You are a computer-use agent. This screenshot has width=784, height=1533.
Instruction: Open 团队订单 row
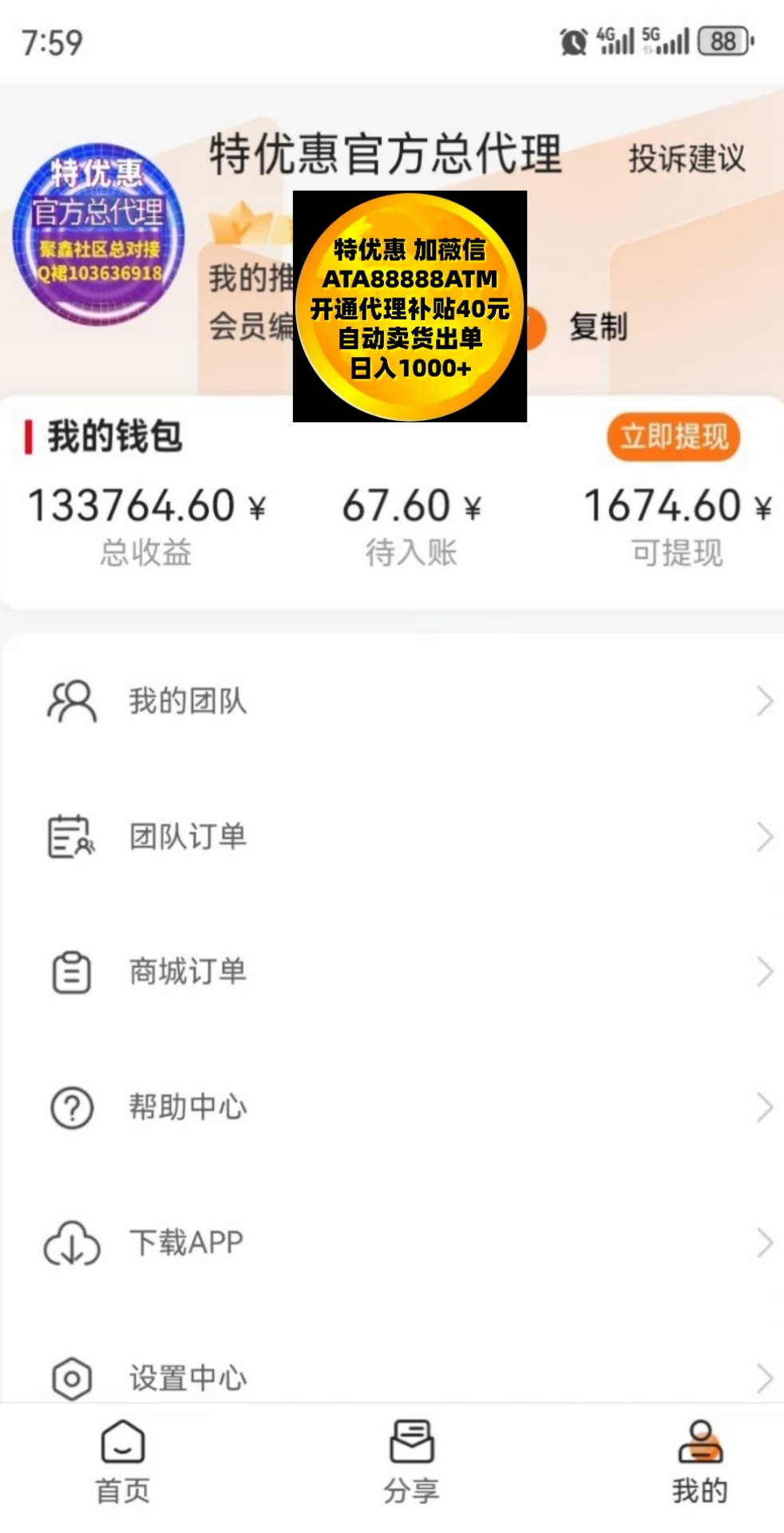pos(392,837)
